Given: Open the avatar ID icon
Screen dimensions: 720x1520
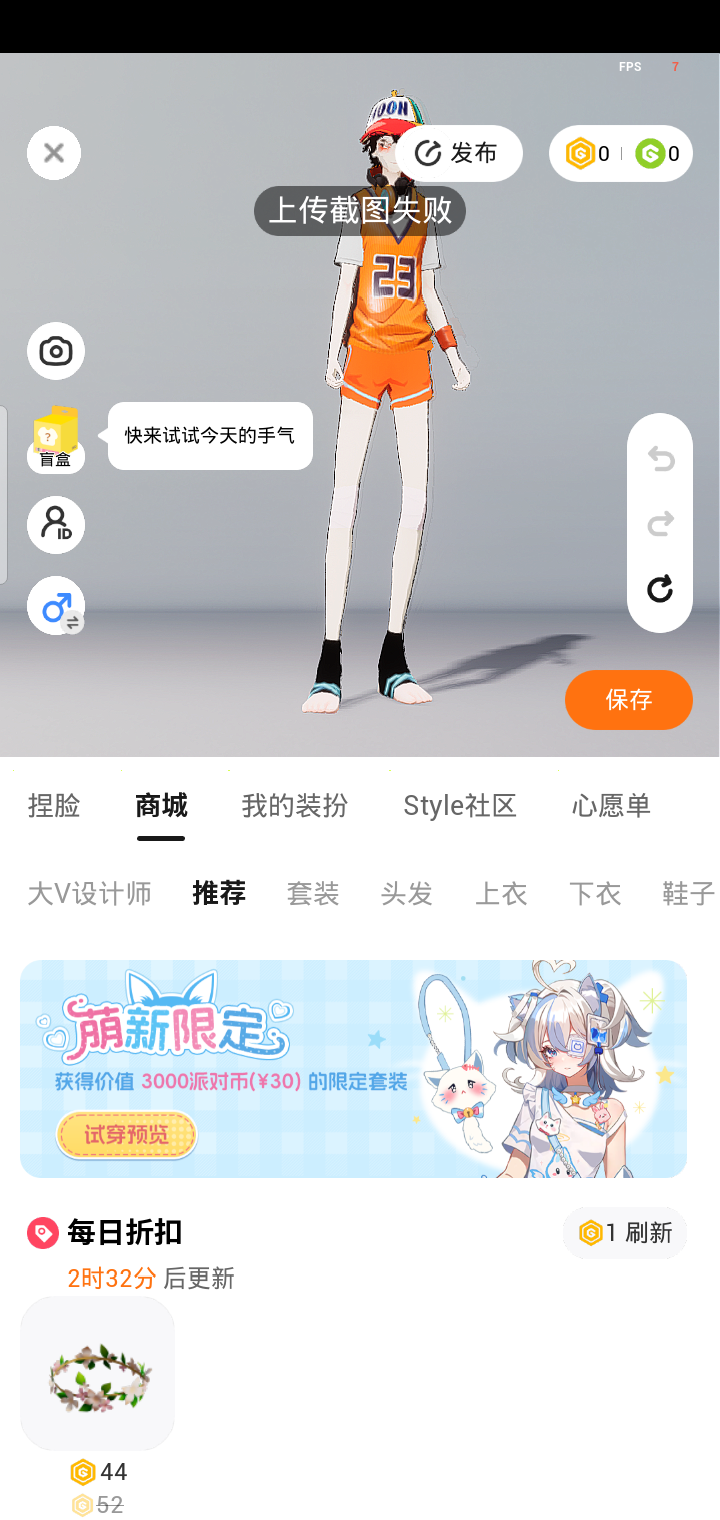Looking at the screenshot, I should click(x=55, y=524).
